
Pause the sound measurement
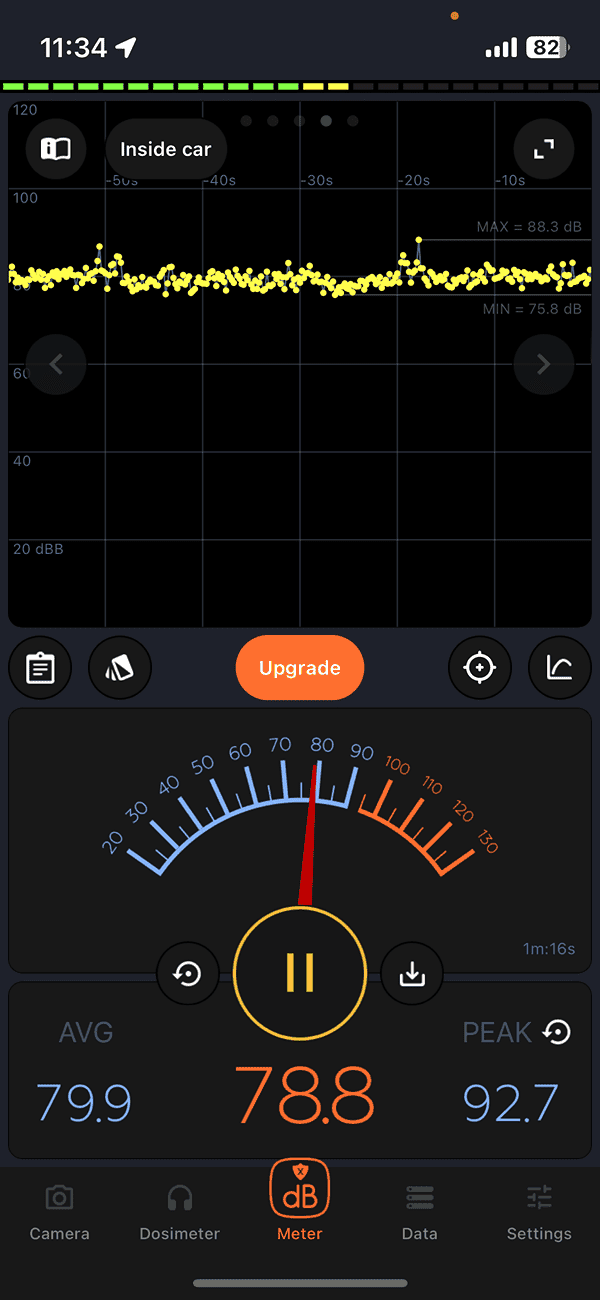point(300,971)
